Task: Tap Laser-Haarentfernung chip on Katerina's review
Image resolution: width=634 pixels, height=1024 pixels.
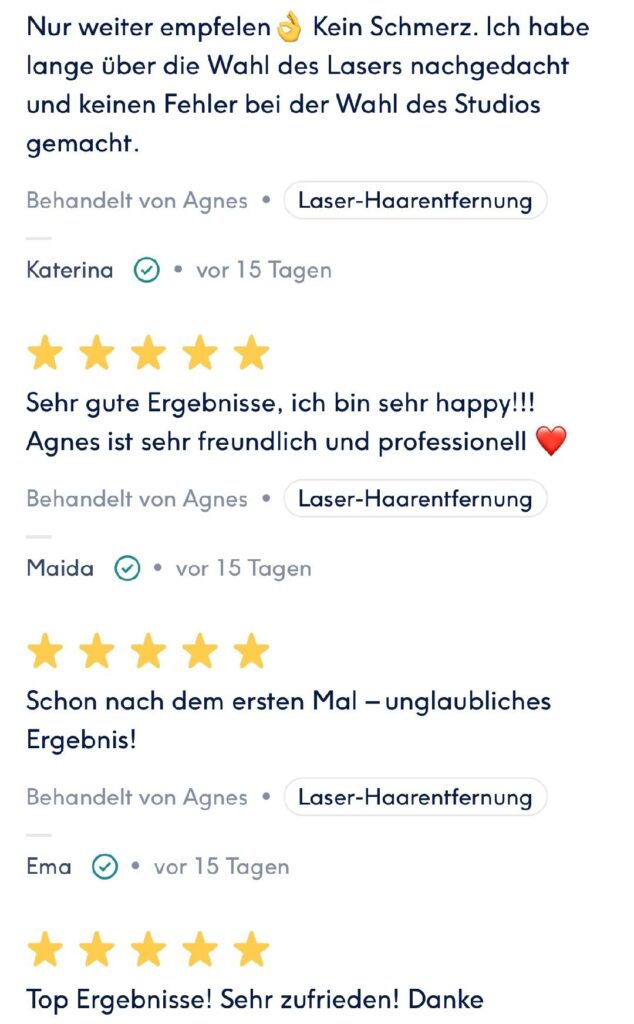Action: click(415, 200)
